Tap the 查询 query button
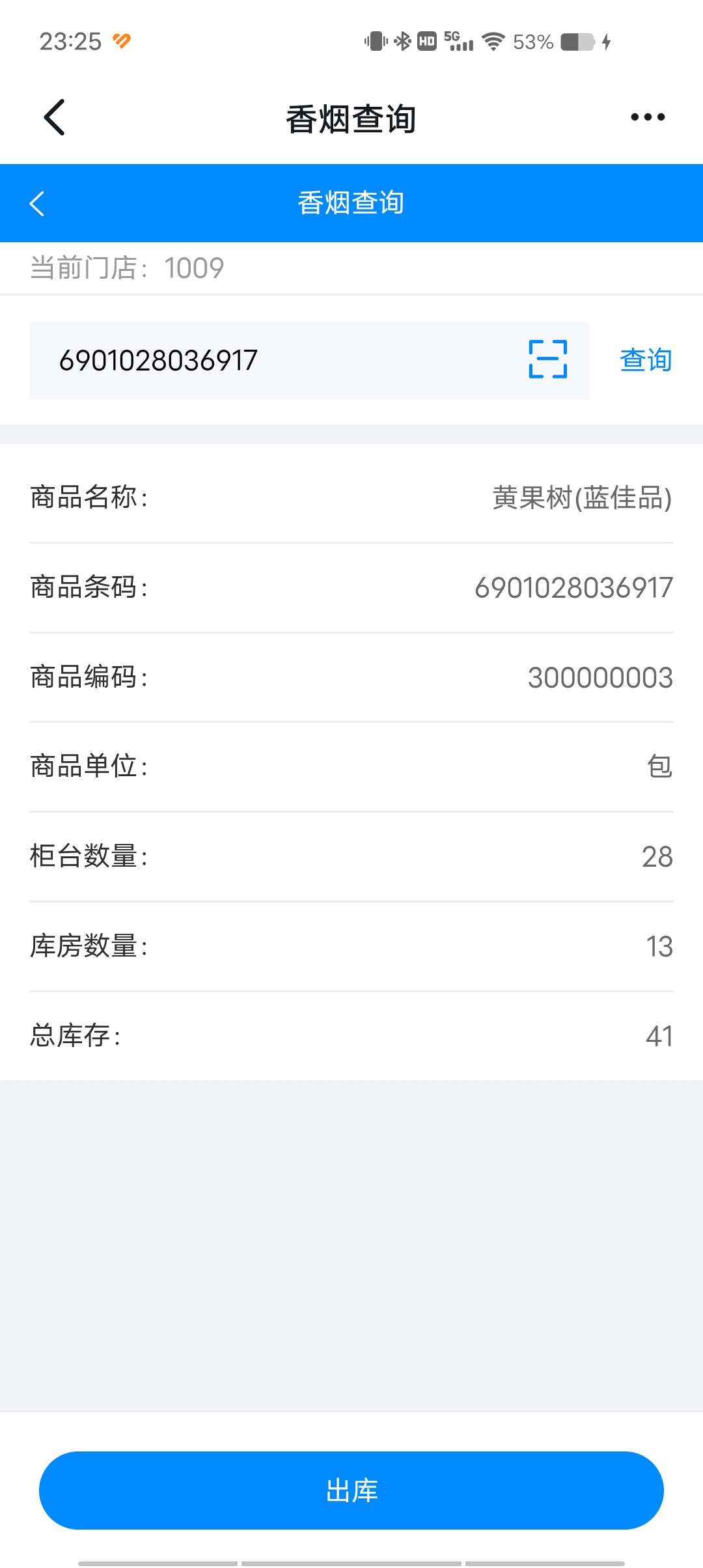 pyautogui.click(x=646, y=360)
